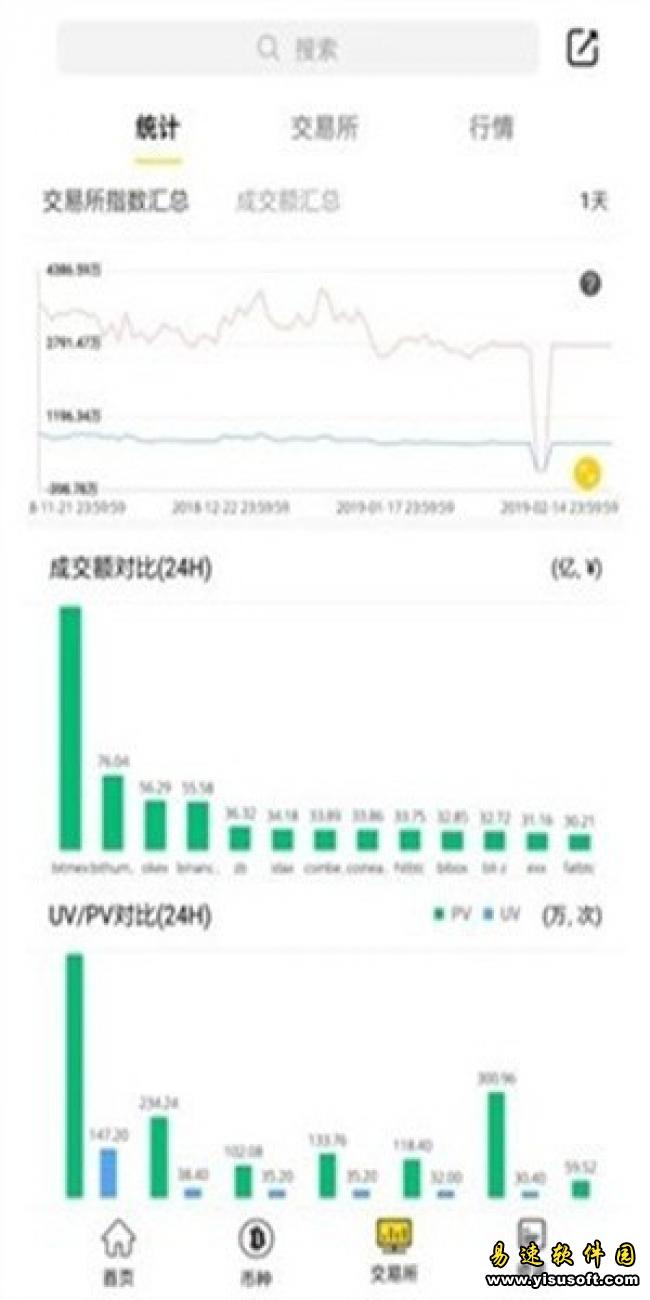Tap the share/edit icon beside search

click(x=583, y=47)
